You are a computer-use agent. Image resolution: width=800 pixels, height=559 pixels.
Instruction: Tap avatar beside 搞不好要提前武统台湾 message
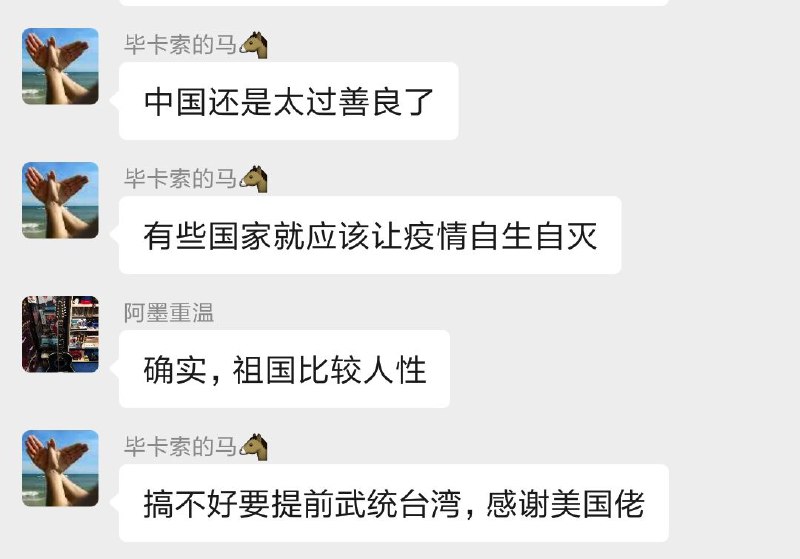pos(60,468)
